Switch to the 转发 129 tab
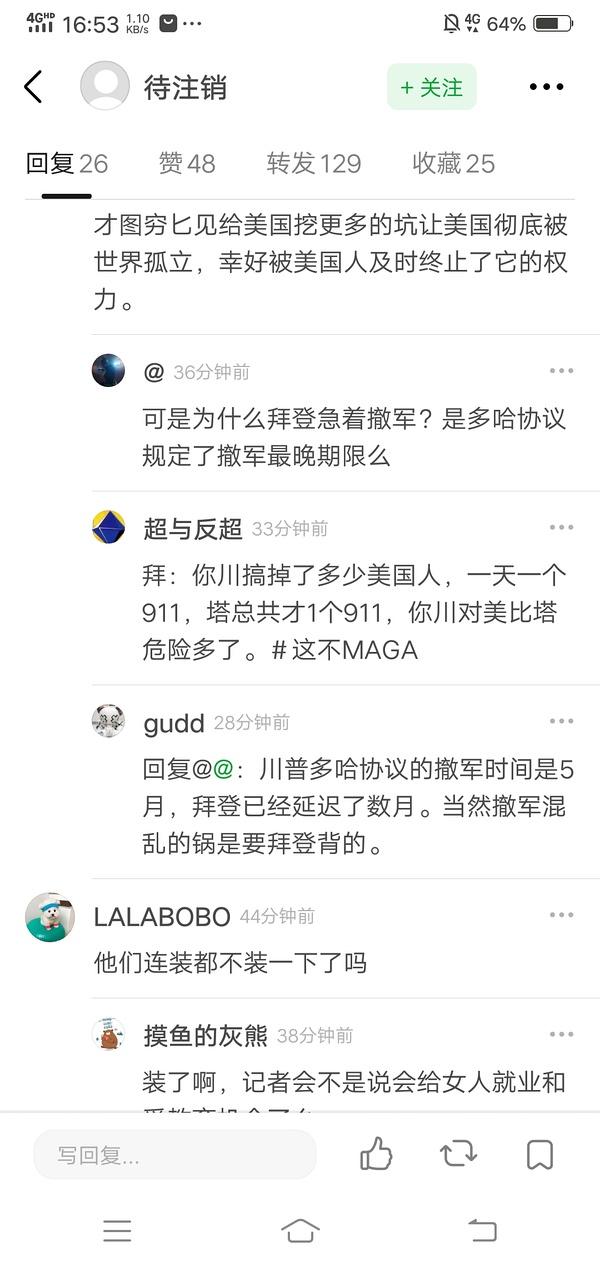The height and width of the screenshot is (1266, 600). (x=313, y=164)
